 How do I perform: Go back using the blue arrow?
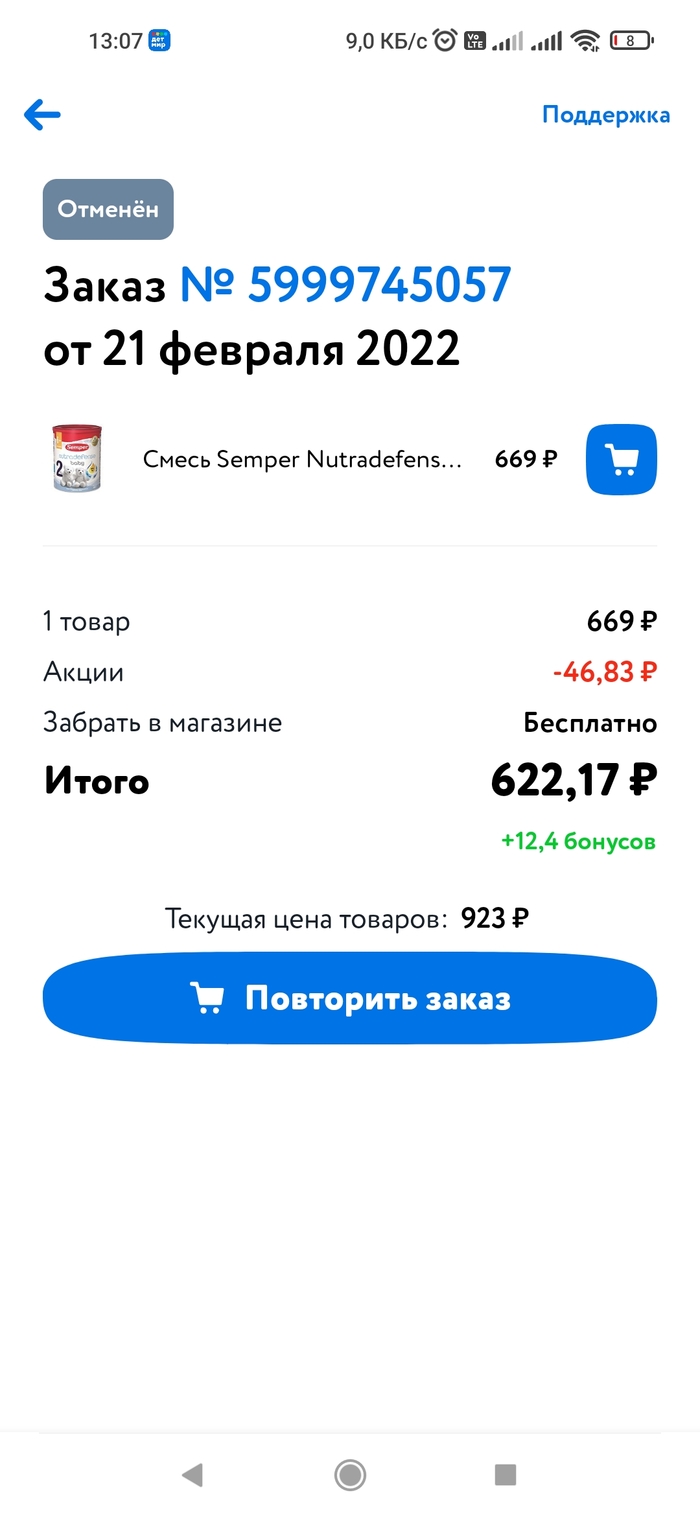click(x=42, y=115)
